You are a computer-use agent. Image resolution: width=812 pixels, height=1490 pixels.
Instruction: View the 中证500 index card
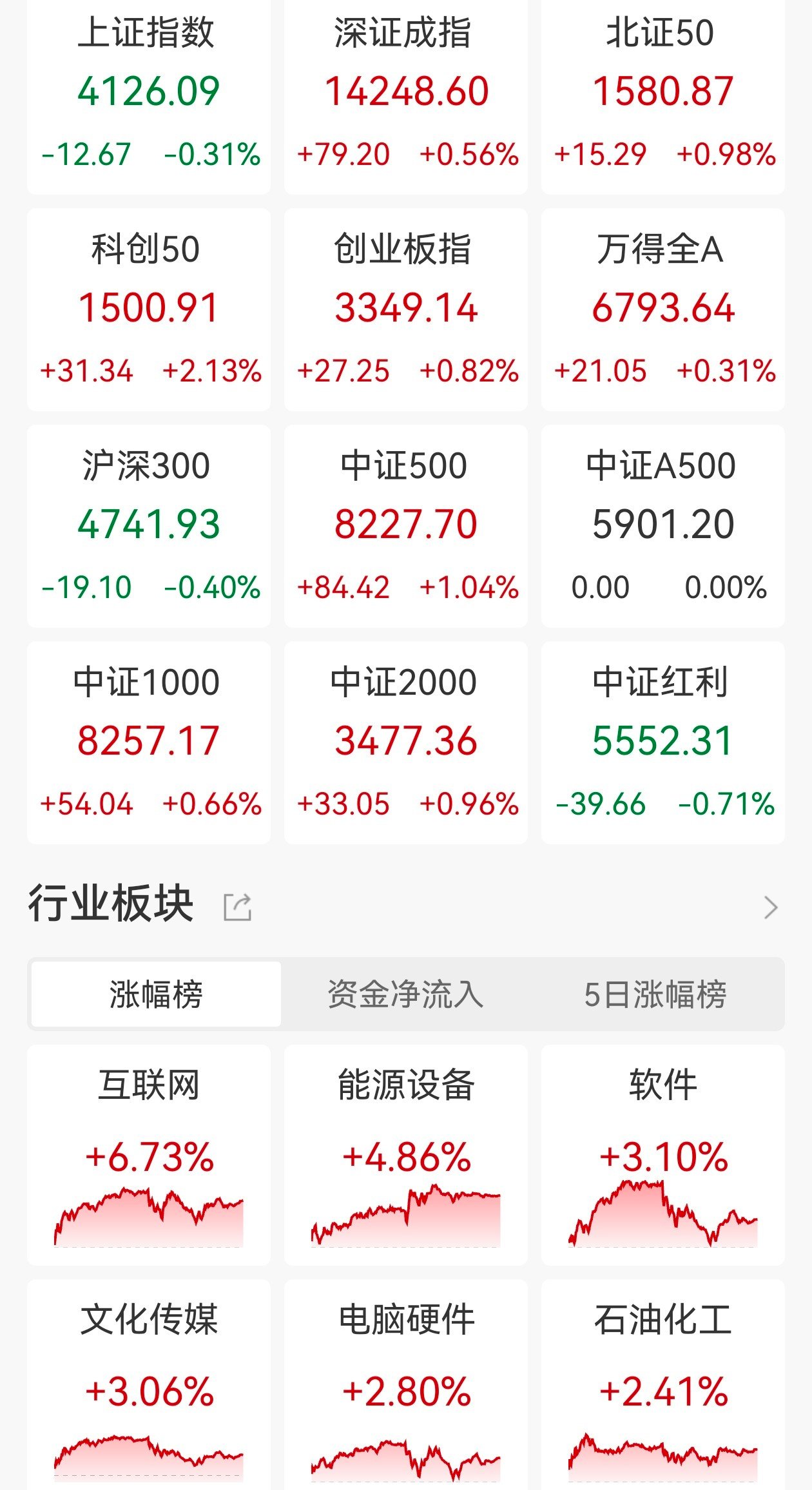pyautogui.click(x=406, y=526)
